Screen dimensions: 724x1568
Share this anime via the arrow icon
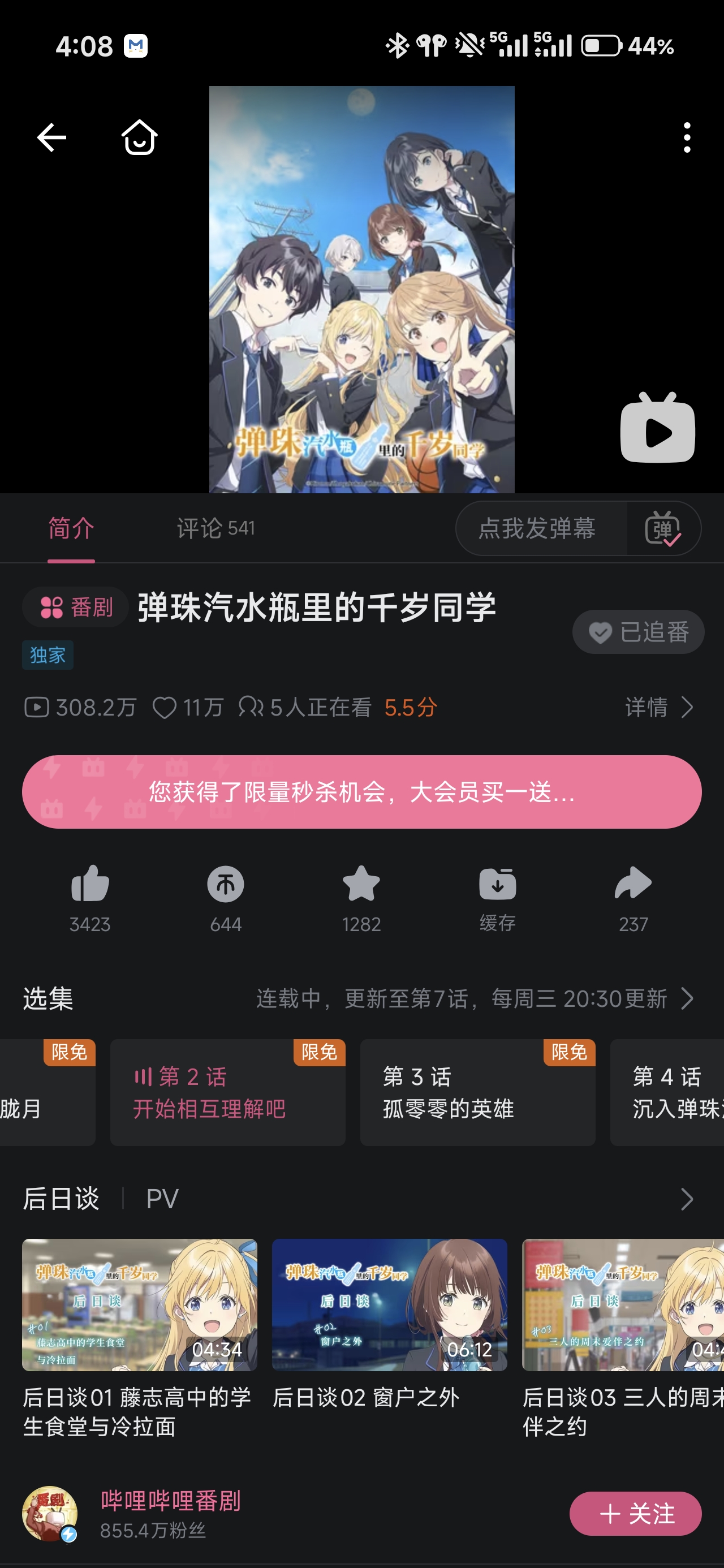(633, 885)
